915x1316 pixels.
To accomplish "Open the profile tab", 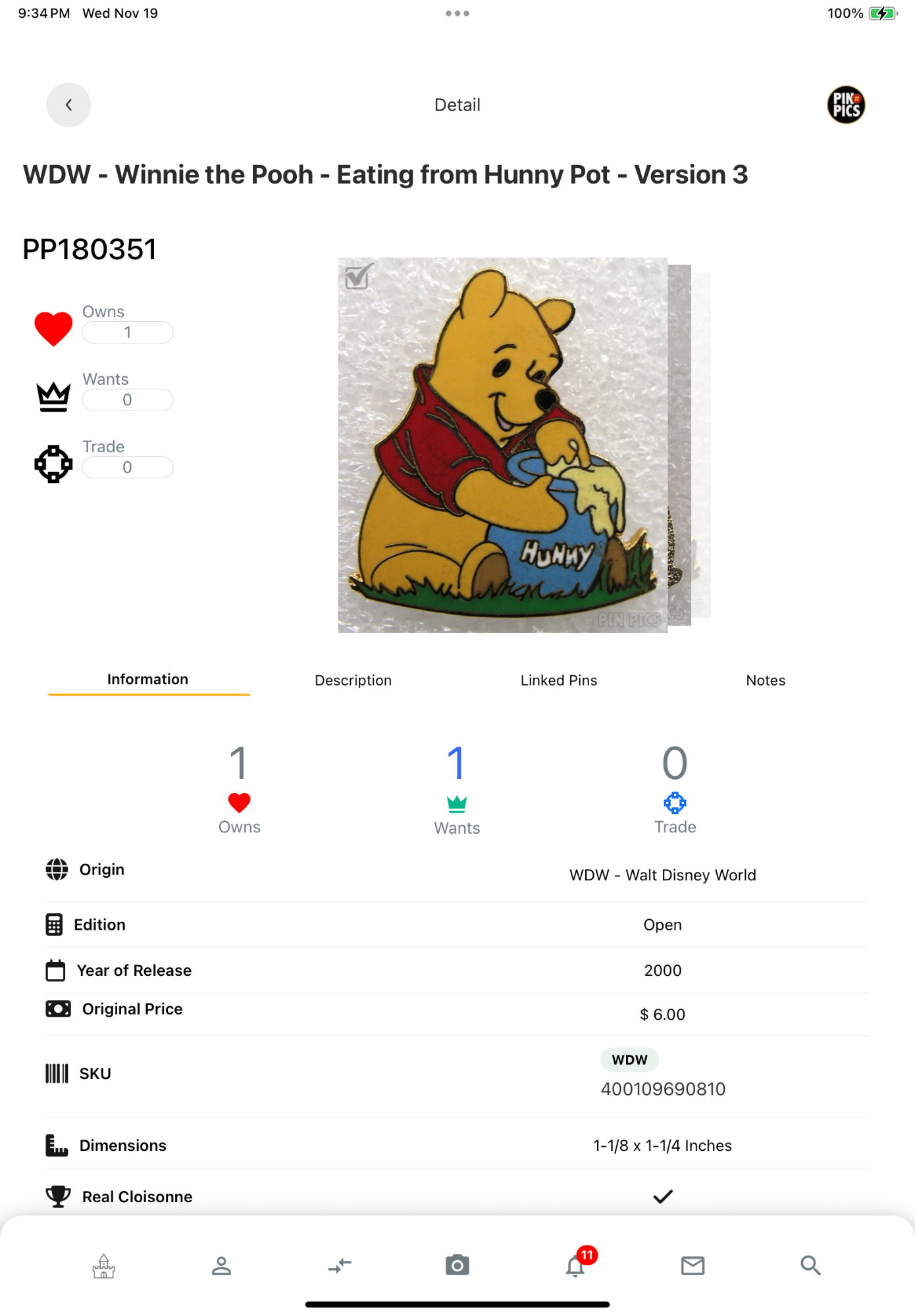I will pyautogui.click(x=221, y=1265).
